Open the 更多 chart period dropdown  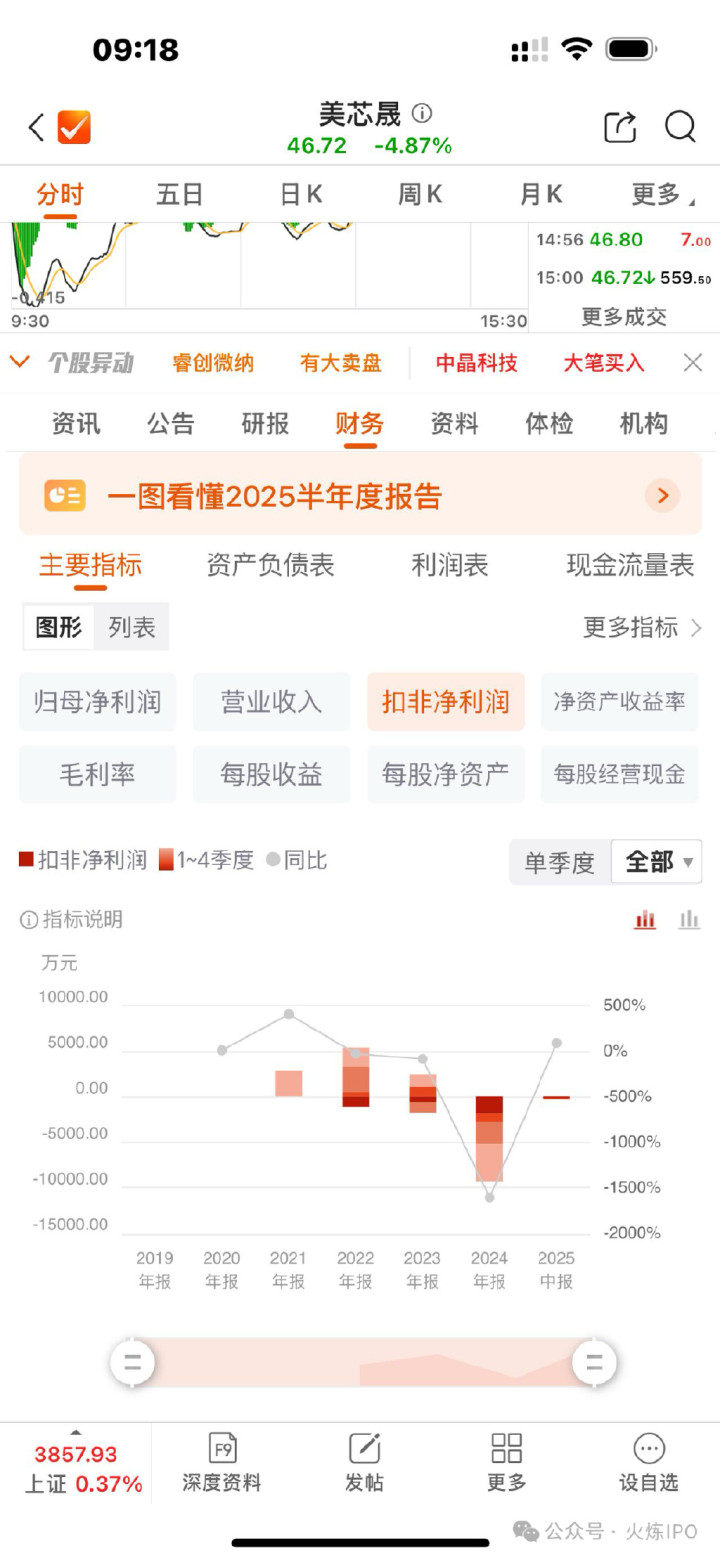[660, 195]
